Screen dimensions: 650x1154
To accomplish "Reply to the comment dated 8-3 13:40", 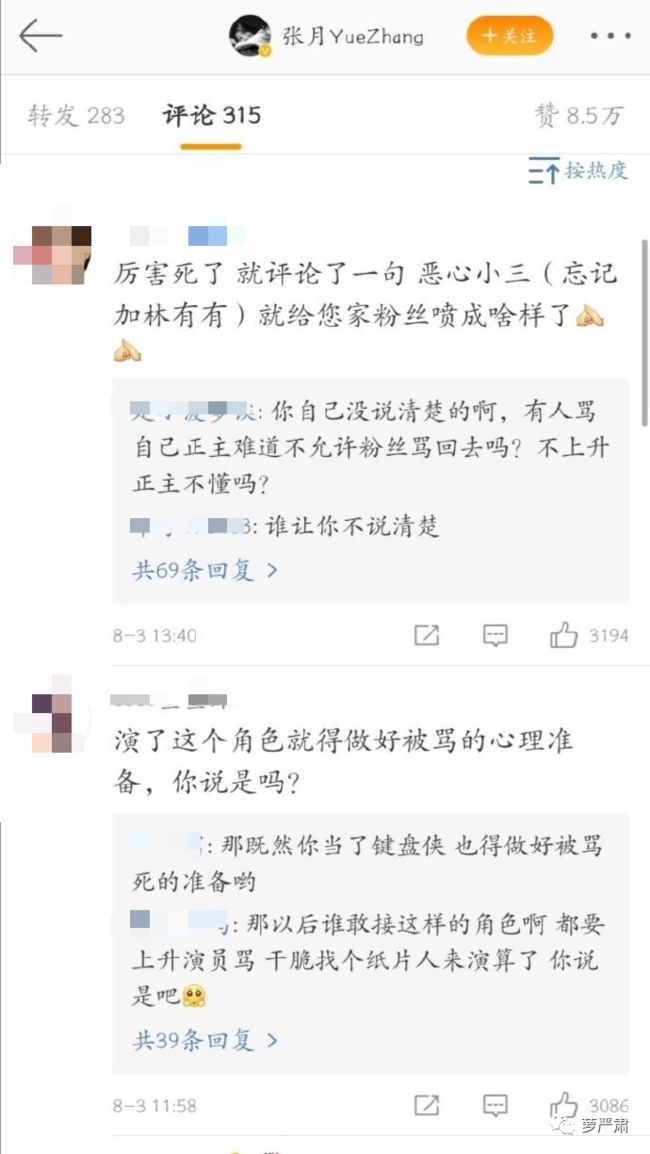I will click(495, 635).
